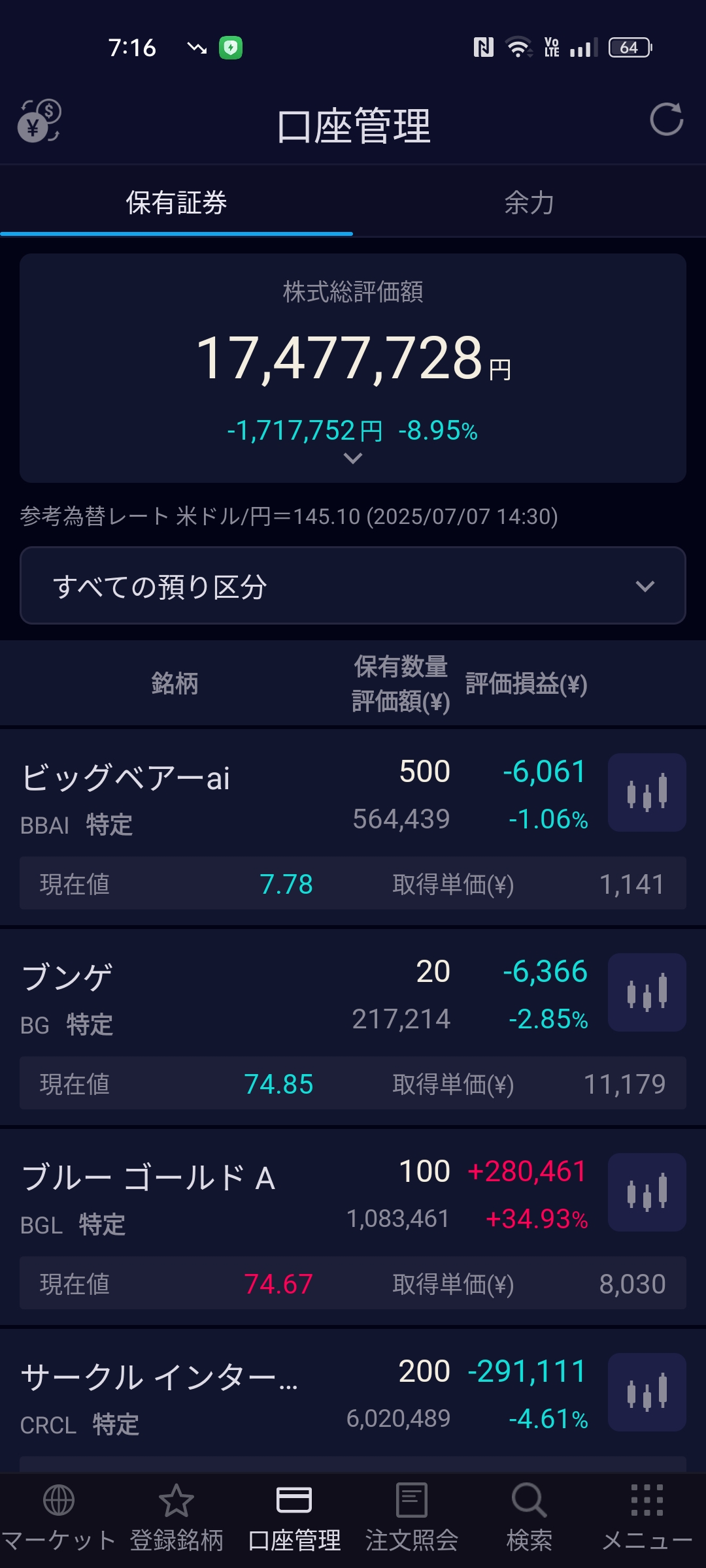Open the 注文照会 tab
706x1568 pixels.
point(412,1518)
